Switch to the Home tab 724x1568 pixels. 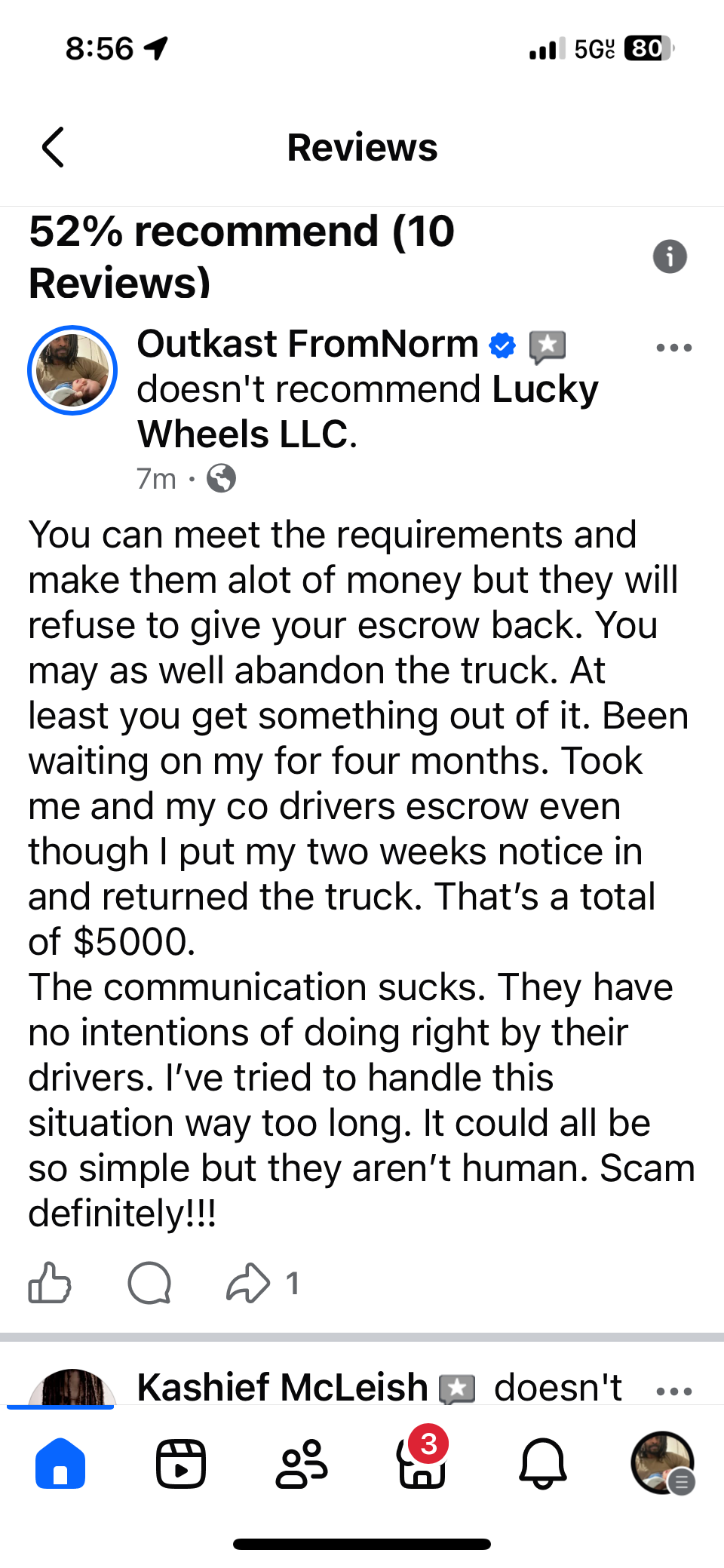point(60,1464)
